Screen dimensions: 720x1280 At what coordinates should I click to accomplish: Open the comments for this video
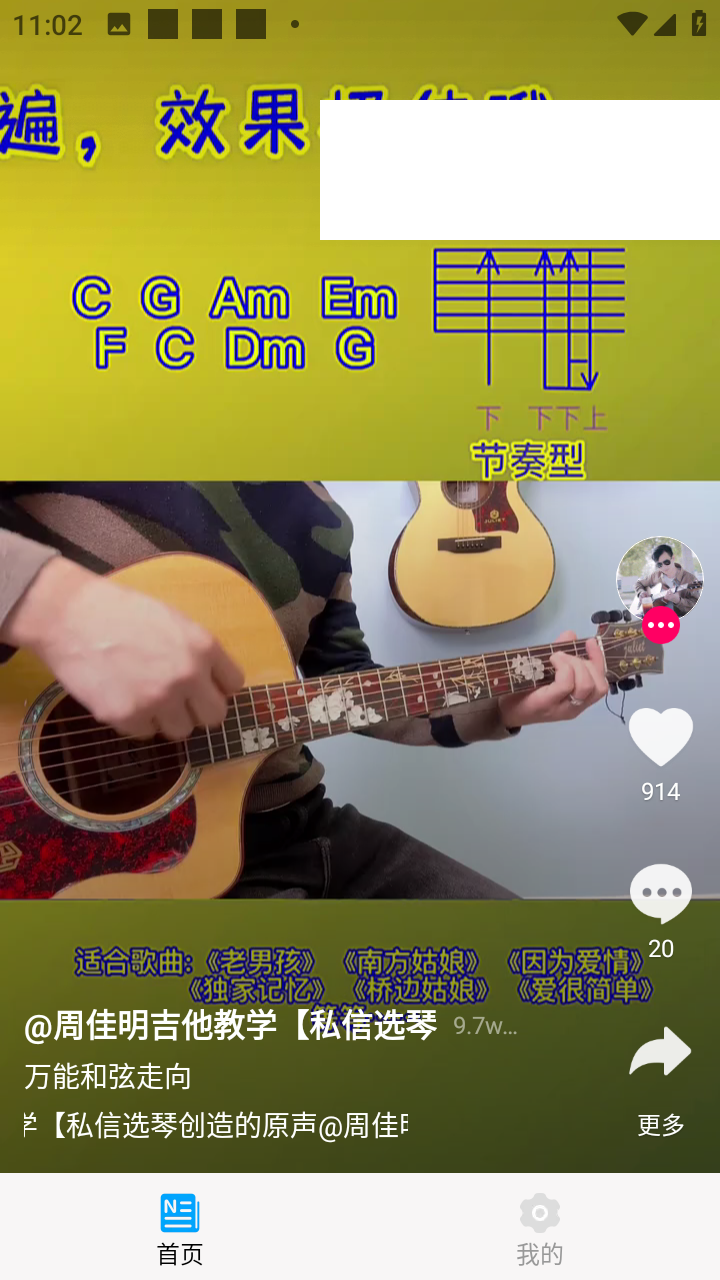click(x=660, y=893)
